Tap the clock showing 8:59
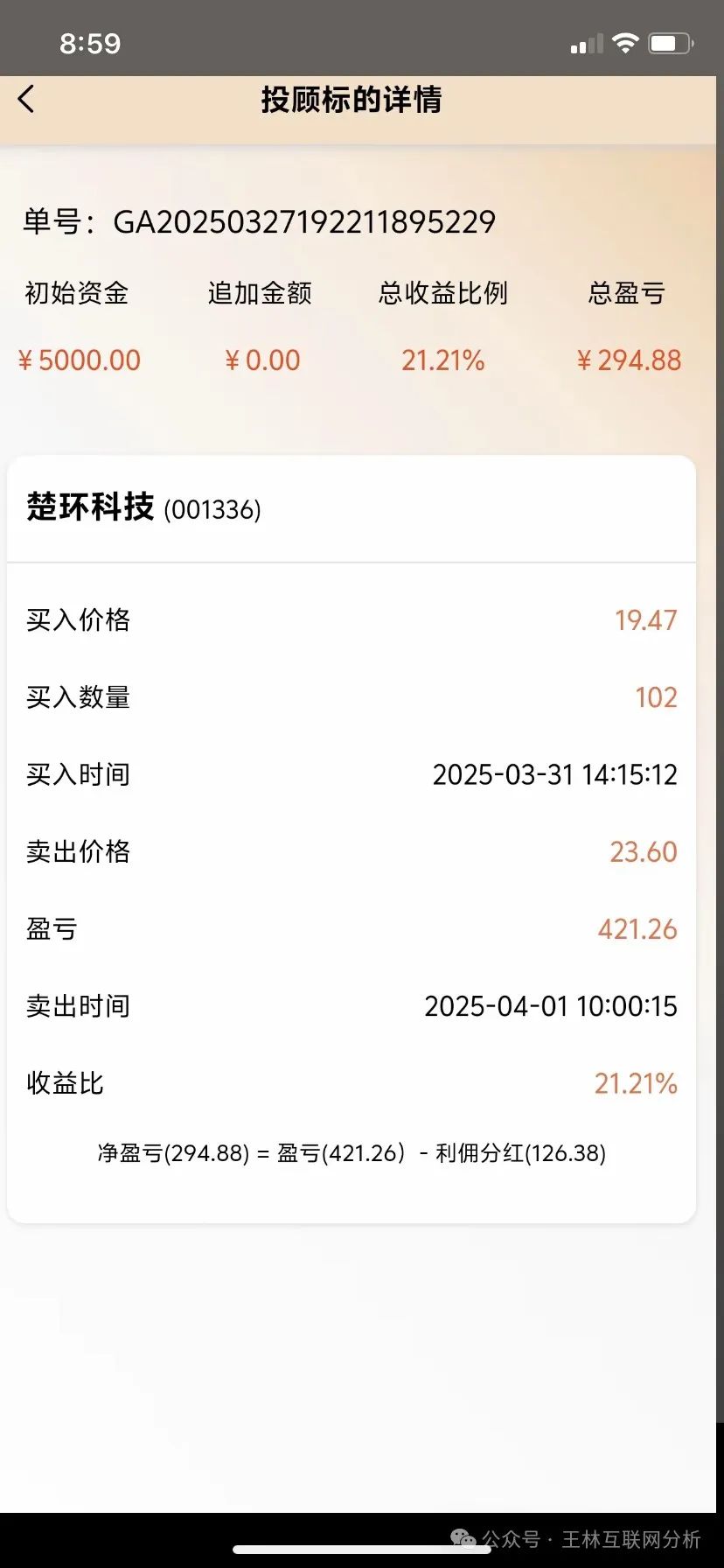 [x=92, y=42]
